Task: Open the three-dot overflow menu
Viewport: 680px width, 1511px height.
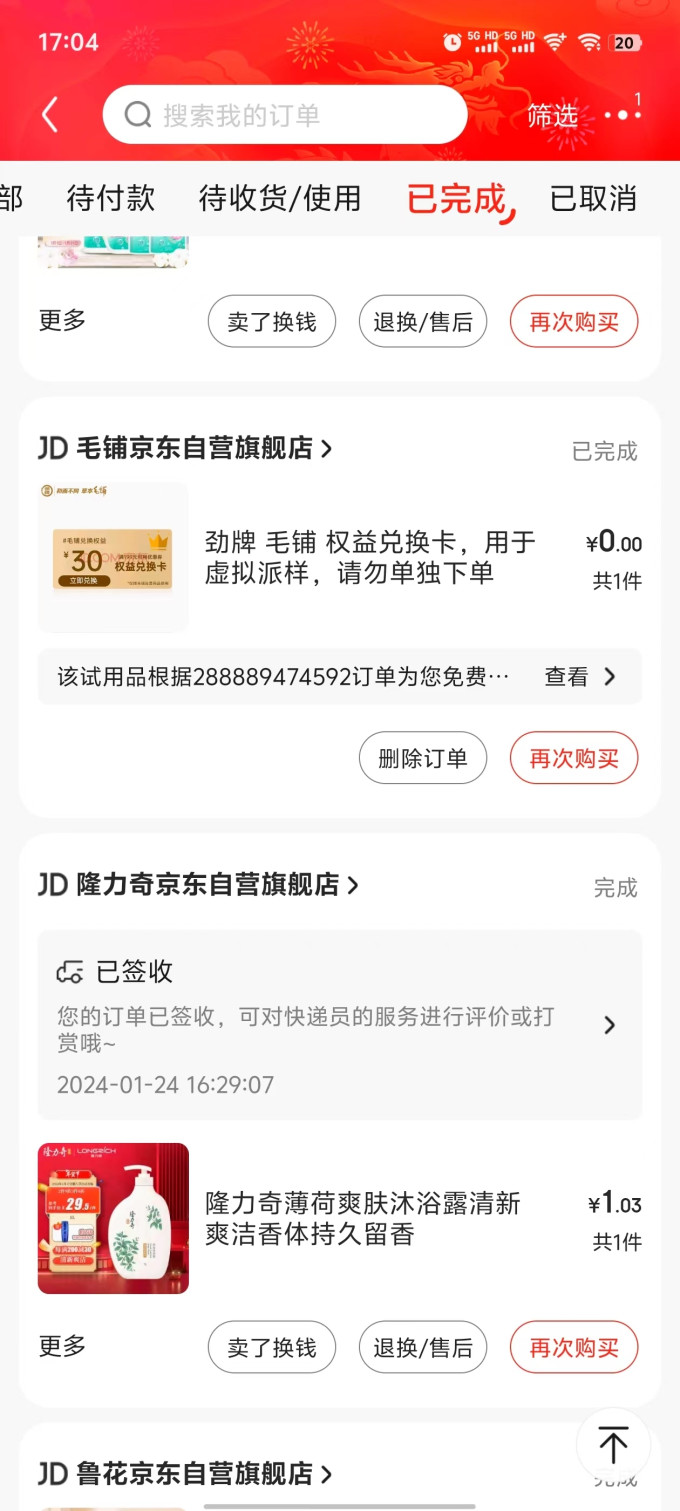Action: [x=622, y=114]
